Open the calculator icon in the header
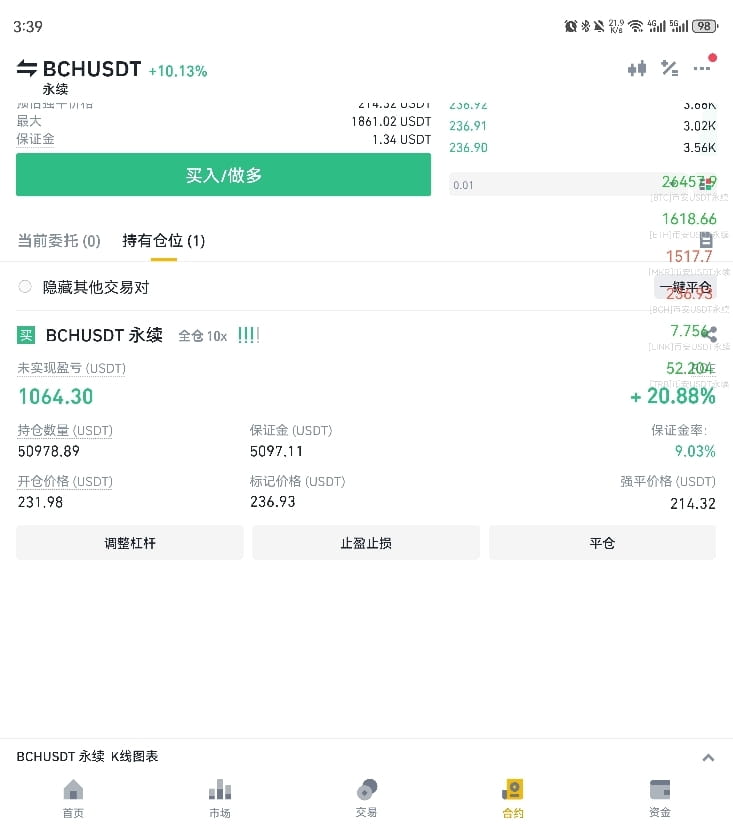This screenshot has height=826, width=733. (x=670, y=68)
